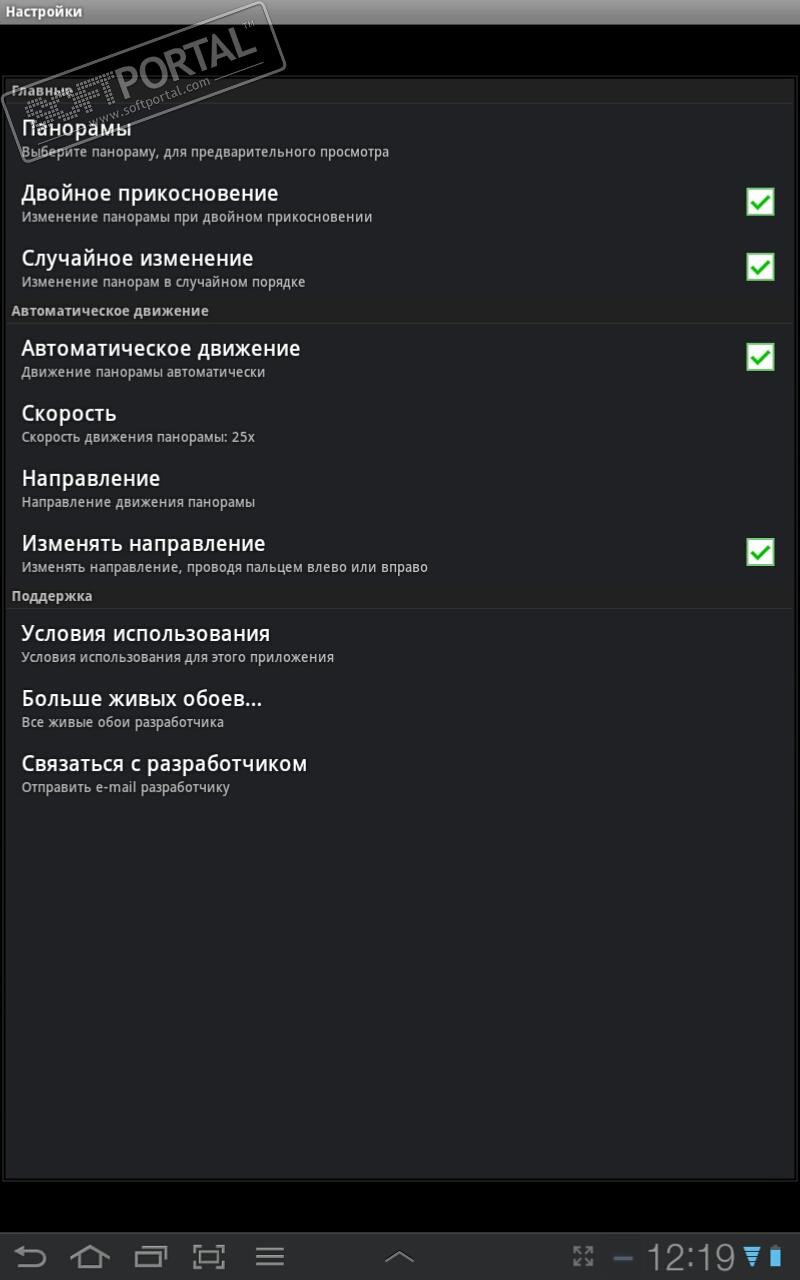Open the system menu button

pyautogui.click(x=270, y=1257)
